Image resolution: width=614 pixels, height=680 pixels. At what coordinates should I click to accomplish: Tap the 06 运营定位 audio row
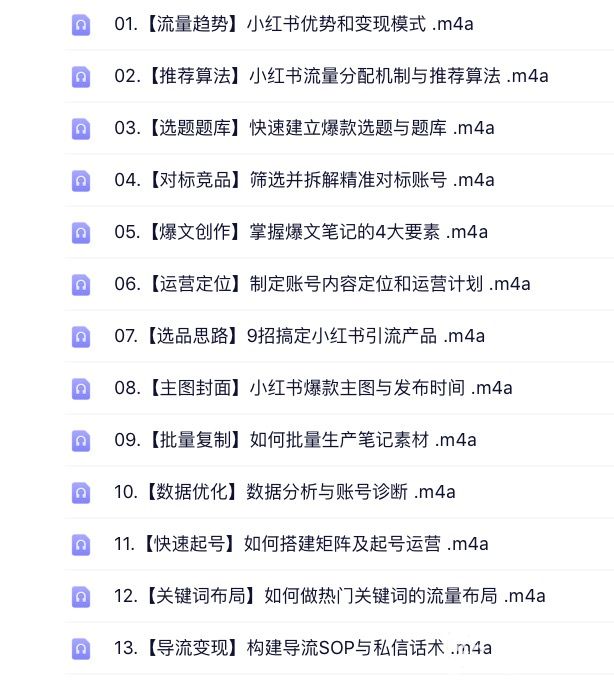click(x=322, y=284)
